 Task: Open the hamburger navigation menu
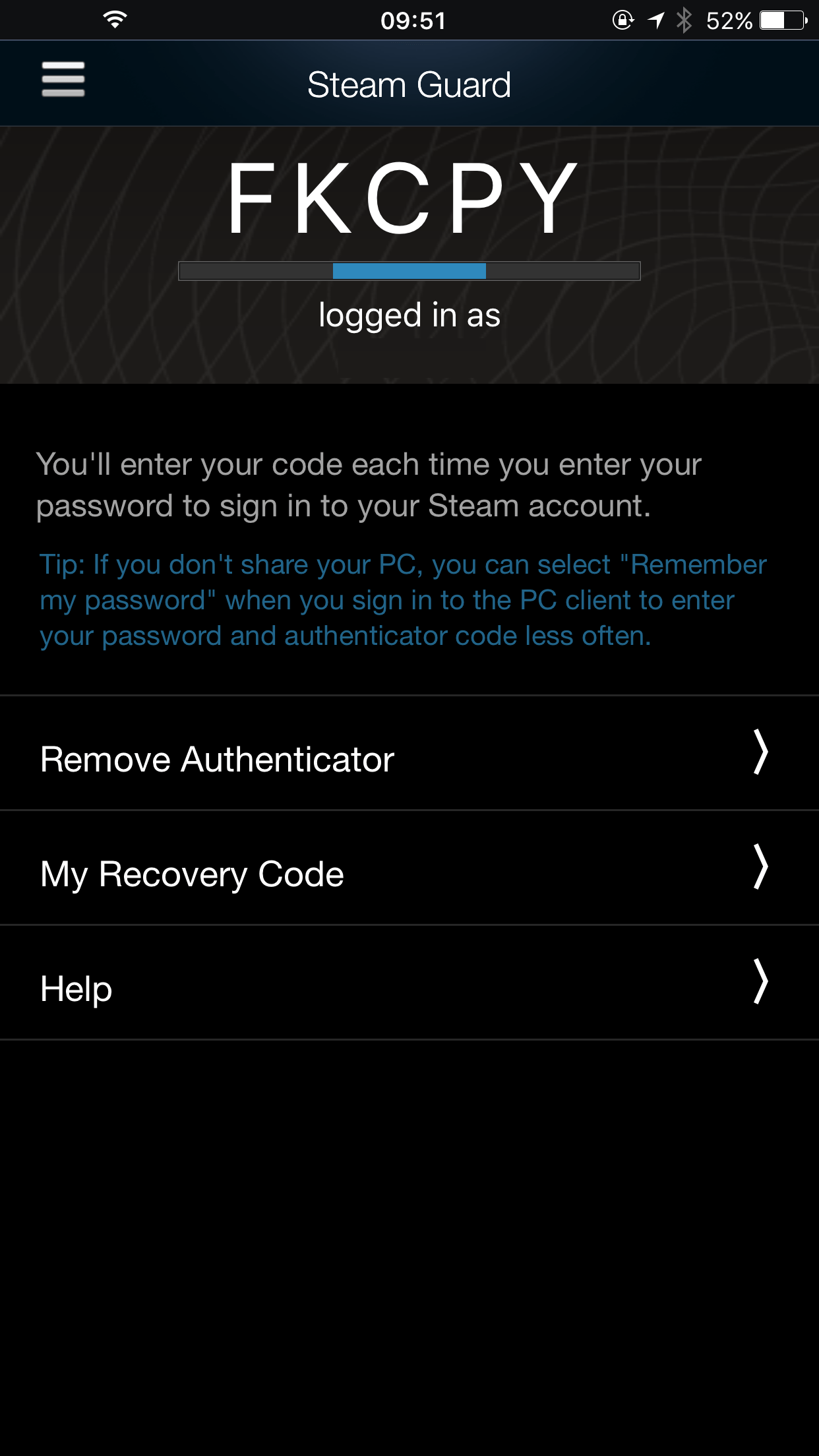(63, 80)
